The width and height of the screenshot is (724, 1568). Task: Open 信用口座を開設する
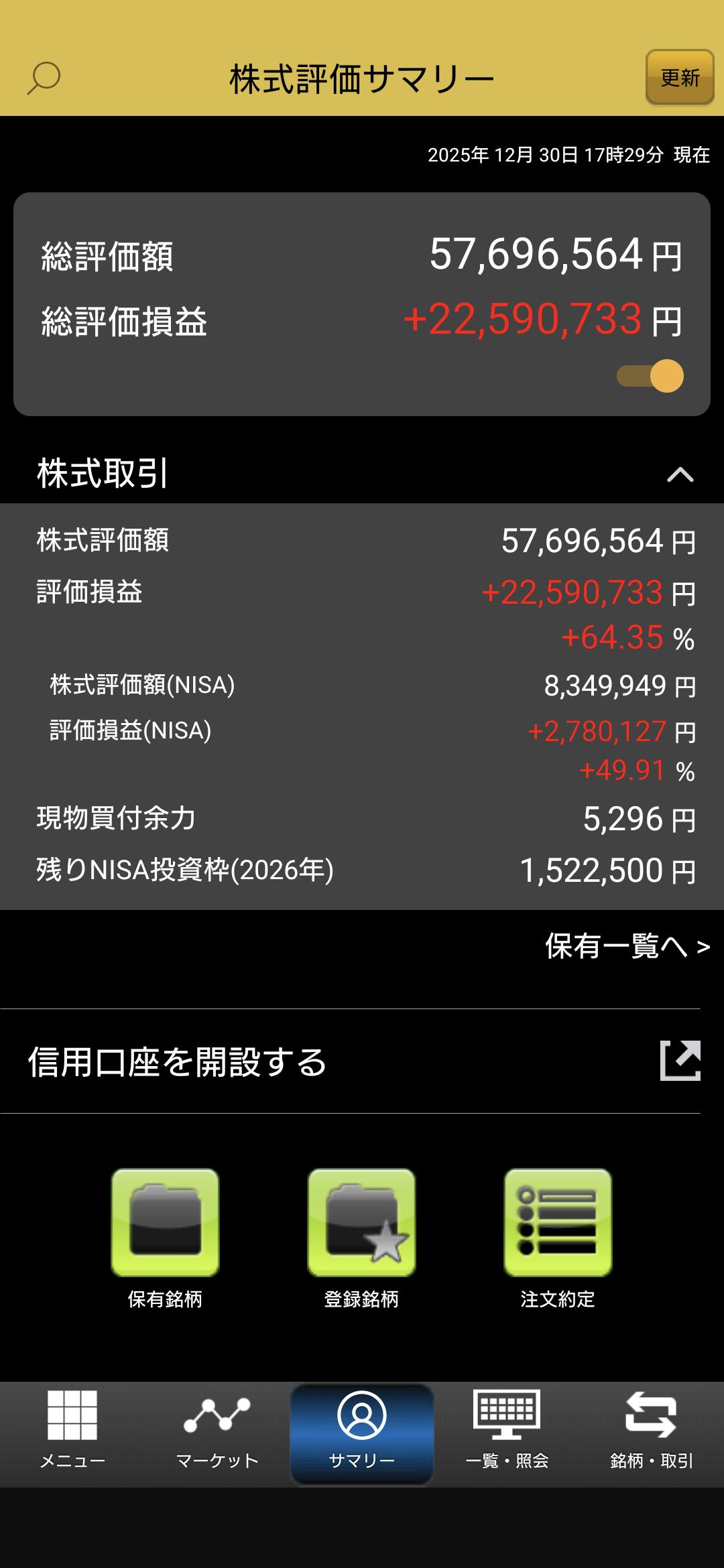point(362,1061)
